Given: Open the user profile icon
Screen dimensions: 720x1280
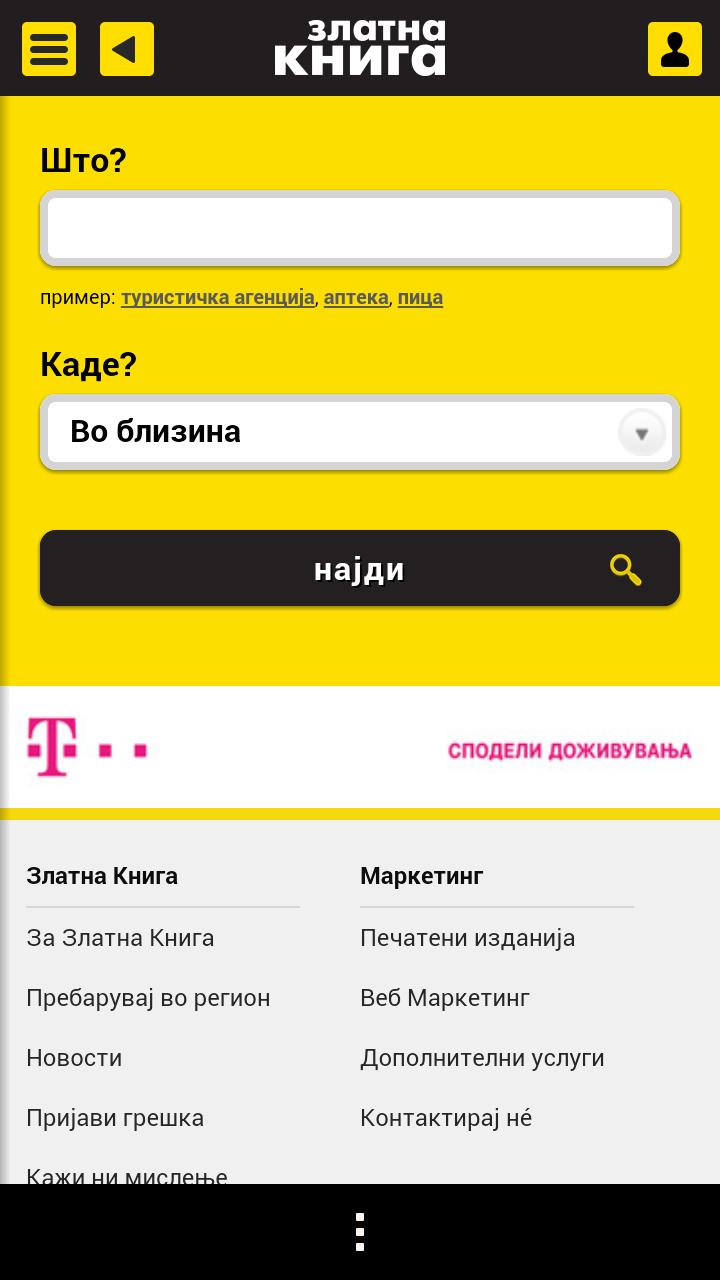Looking at the screenshot, I should pos(675,49).
